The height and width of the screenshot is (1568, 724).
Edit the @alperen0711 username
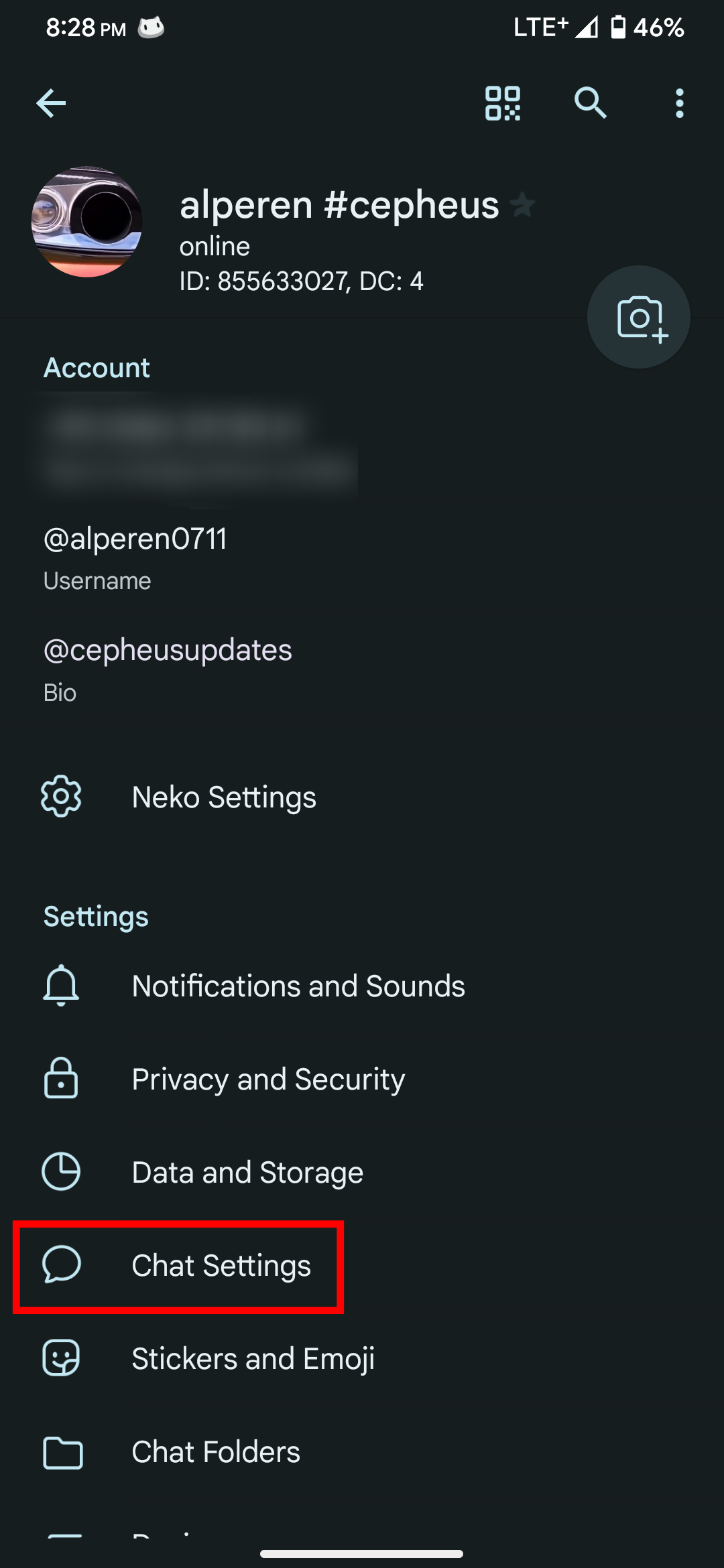pyautogui.click(x=135, y=556)
